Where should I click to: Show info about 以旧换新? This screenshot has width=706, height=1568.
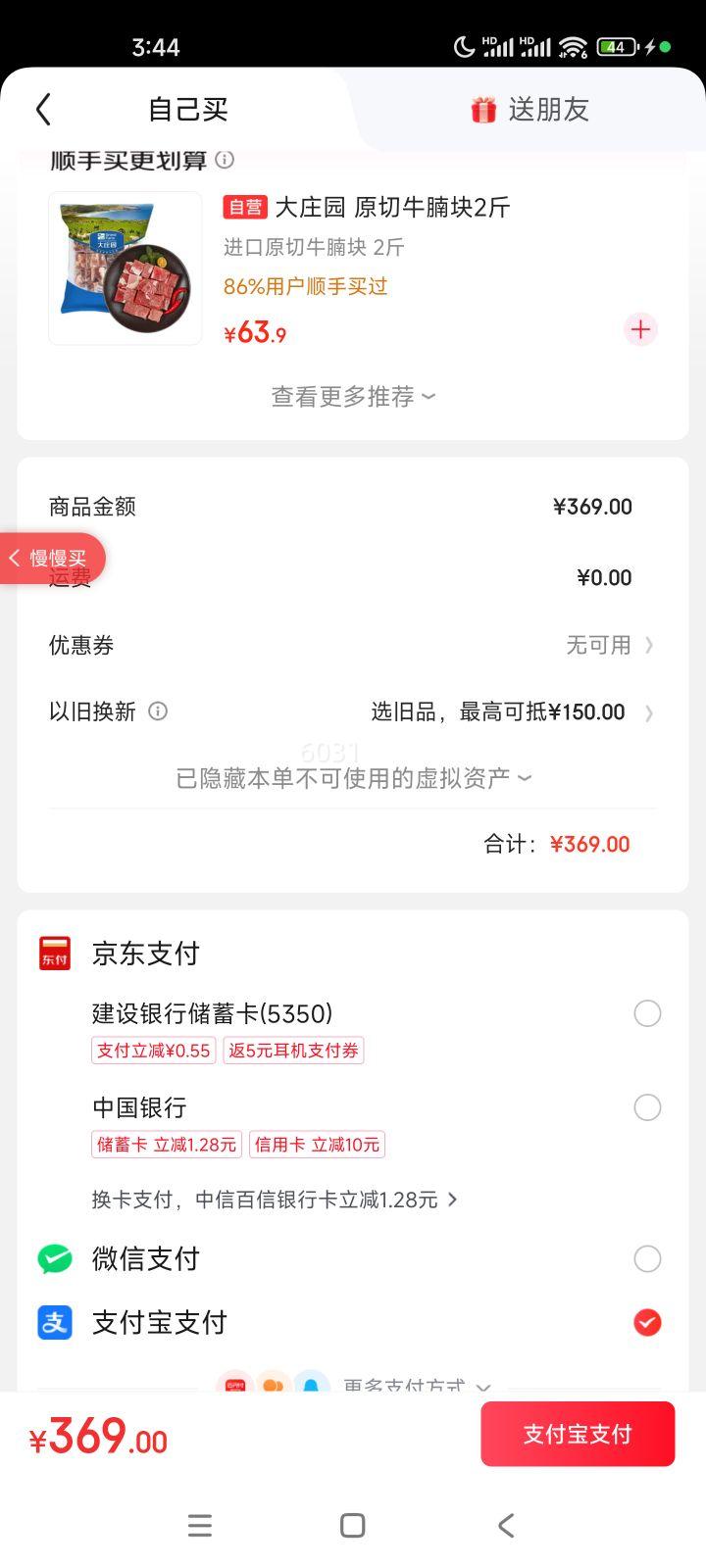point(157,711)
